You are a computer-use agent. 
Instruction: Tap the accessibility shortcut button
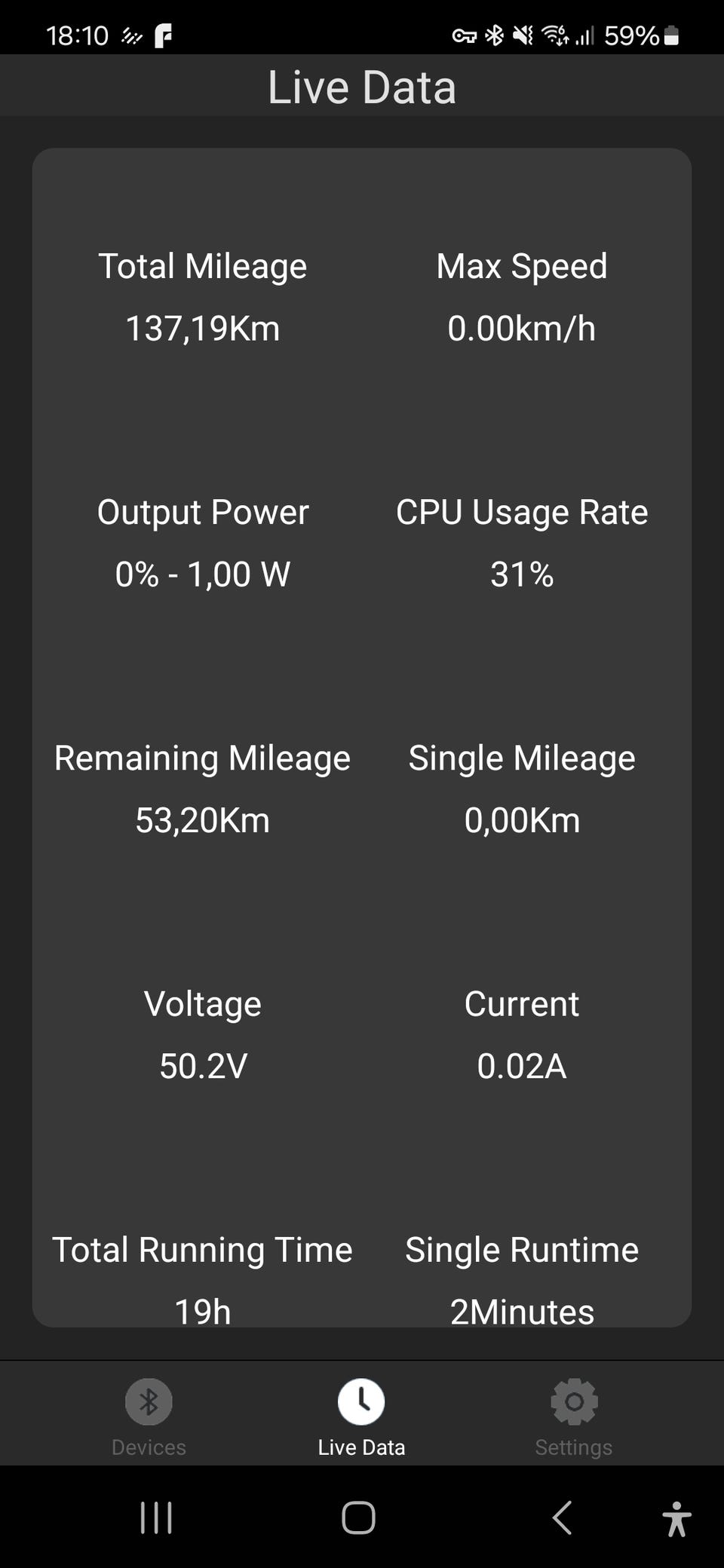(676, 1518)
